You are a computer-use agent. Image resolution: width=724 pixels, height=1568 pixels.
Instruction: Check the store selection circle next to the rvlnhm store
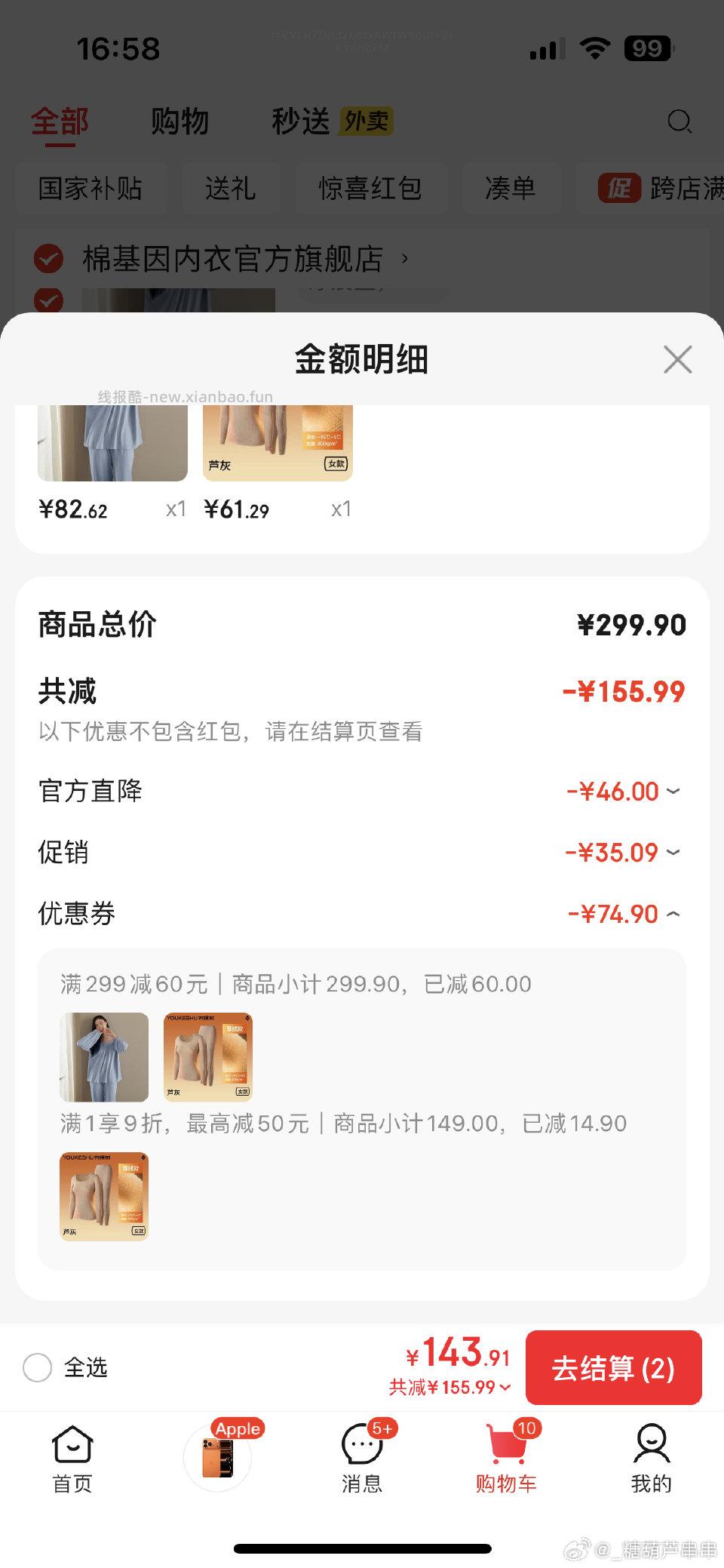coord(48,300)
